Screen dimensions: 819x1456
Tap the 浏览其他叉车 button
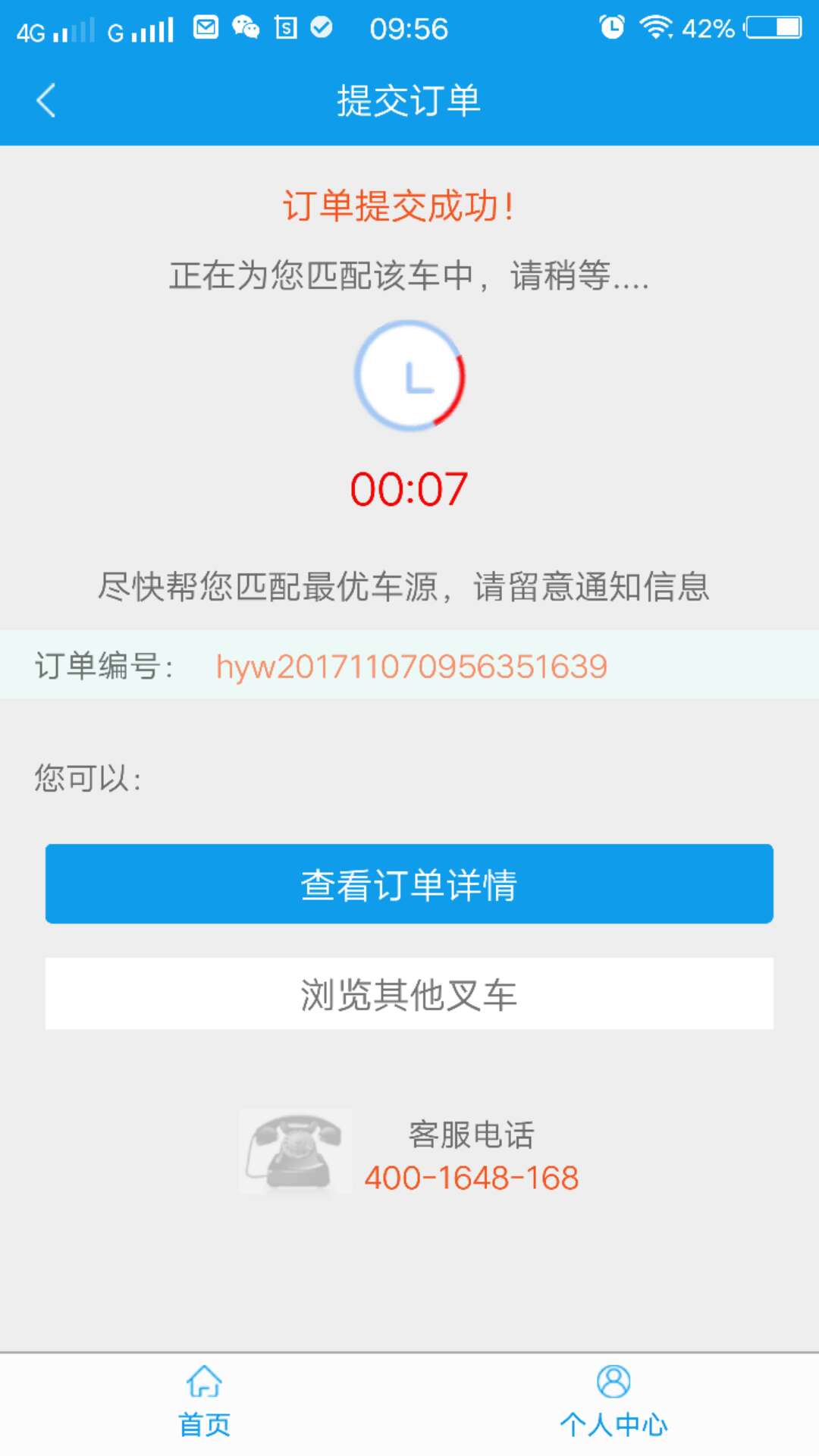[x=409, y=993]
